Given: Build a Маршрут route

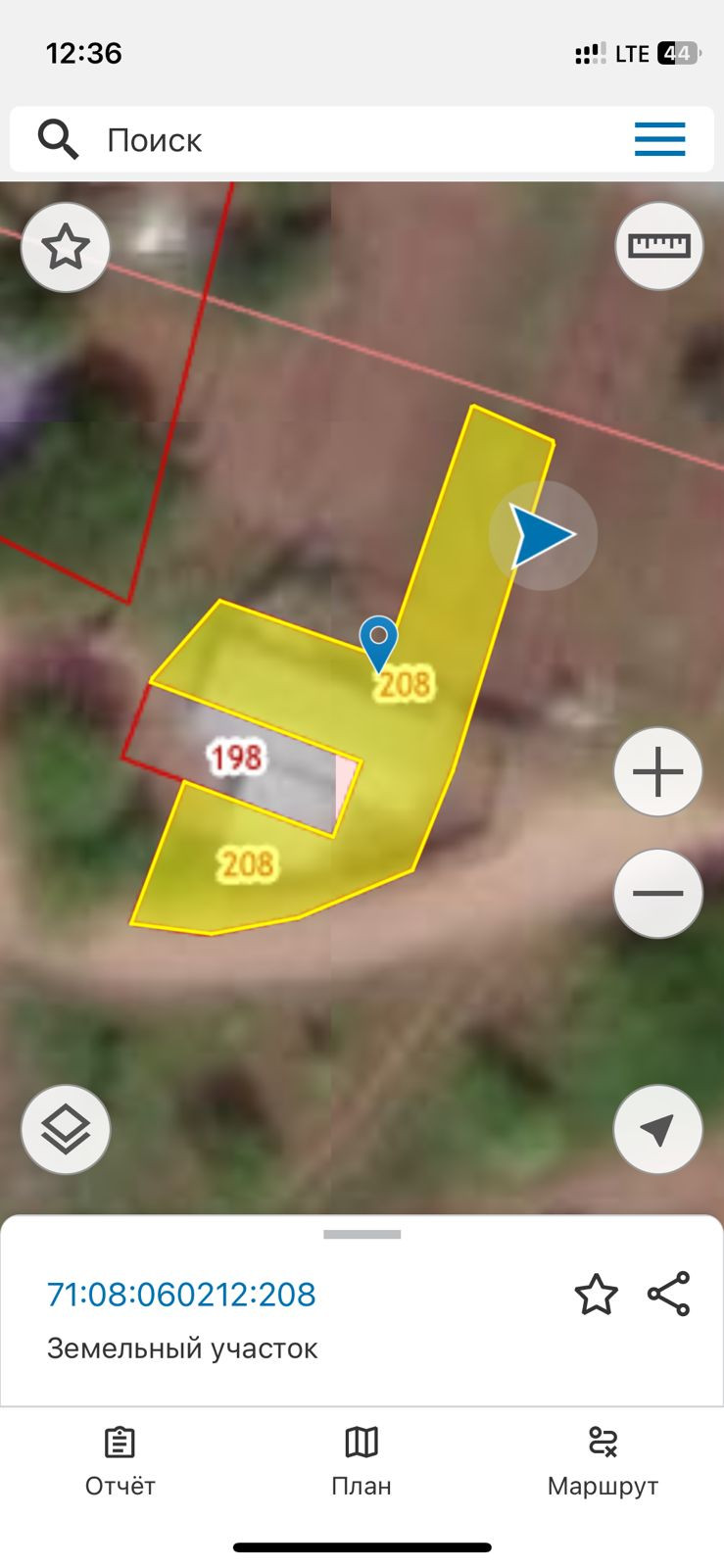Looking at the screenshot, I should 603,1461.
